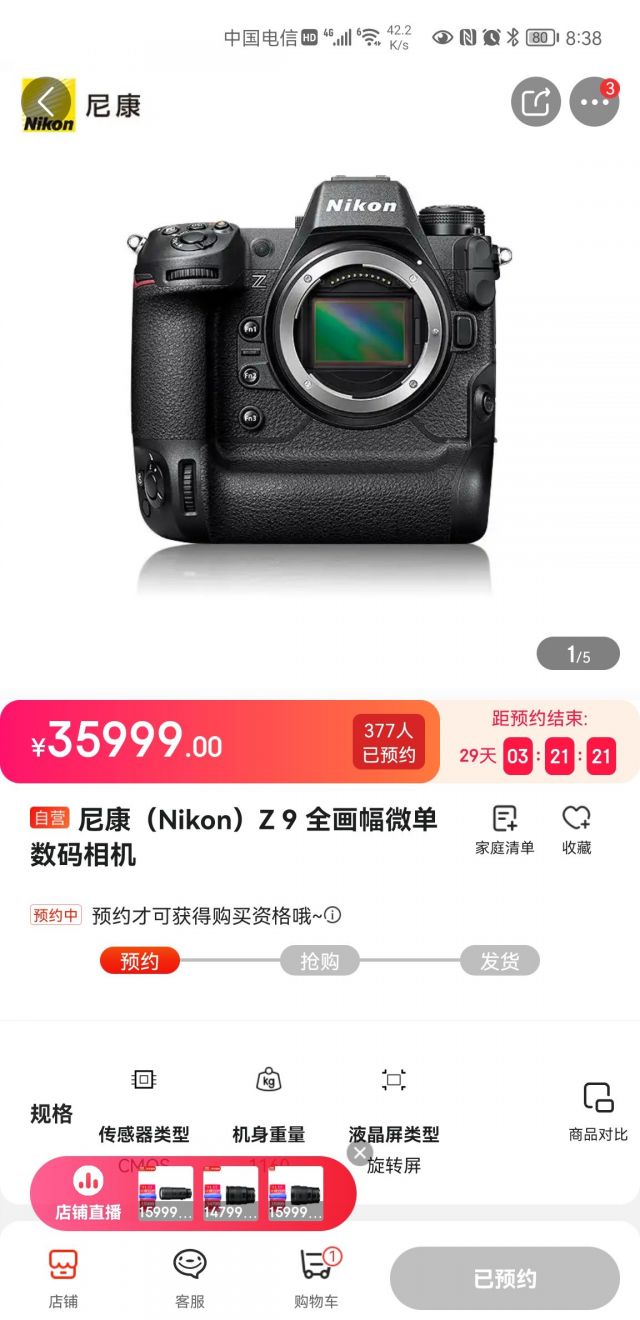Go back using the arrow button
This screenshot has width=640, height=1320.
(x=46, y=102)
